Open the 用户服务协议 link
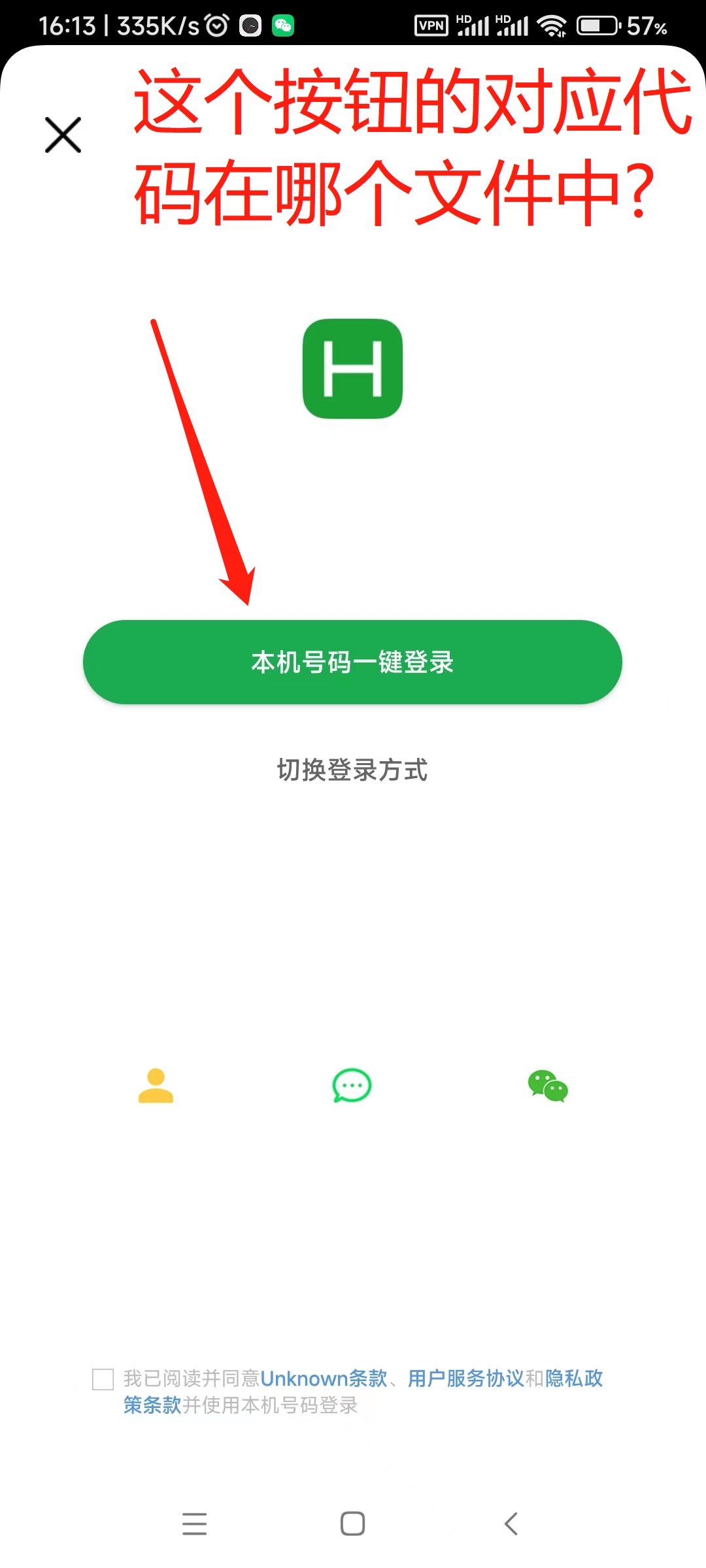The width and height of the screenshot is (706, 1568). coord(466,1378)
